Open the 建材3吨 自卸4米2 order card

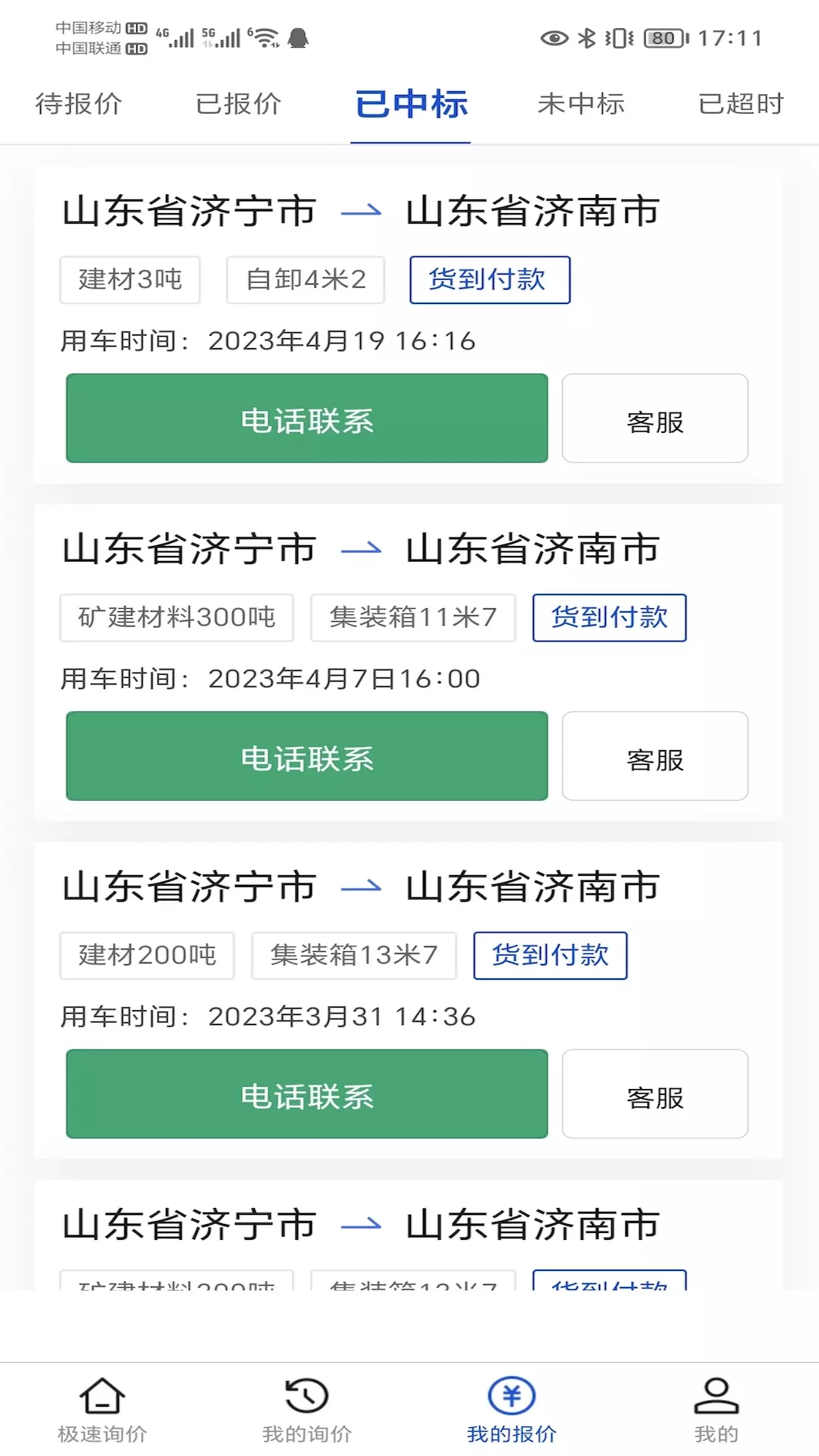point(408,325)
